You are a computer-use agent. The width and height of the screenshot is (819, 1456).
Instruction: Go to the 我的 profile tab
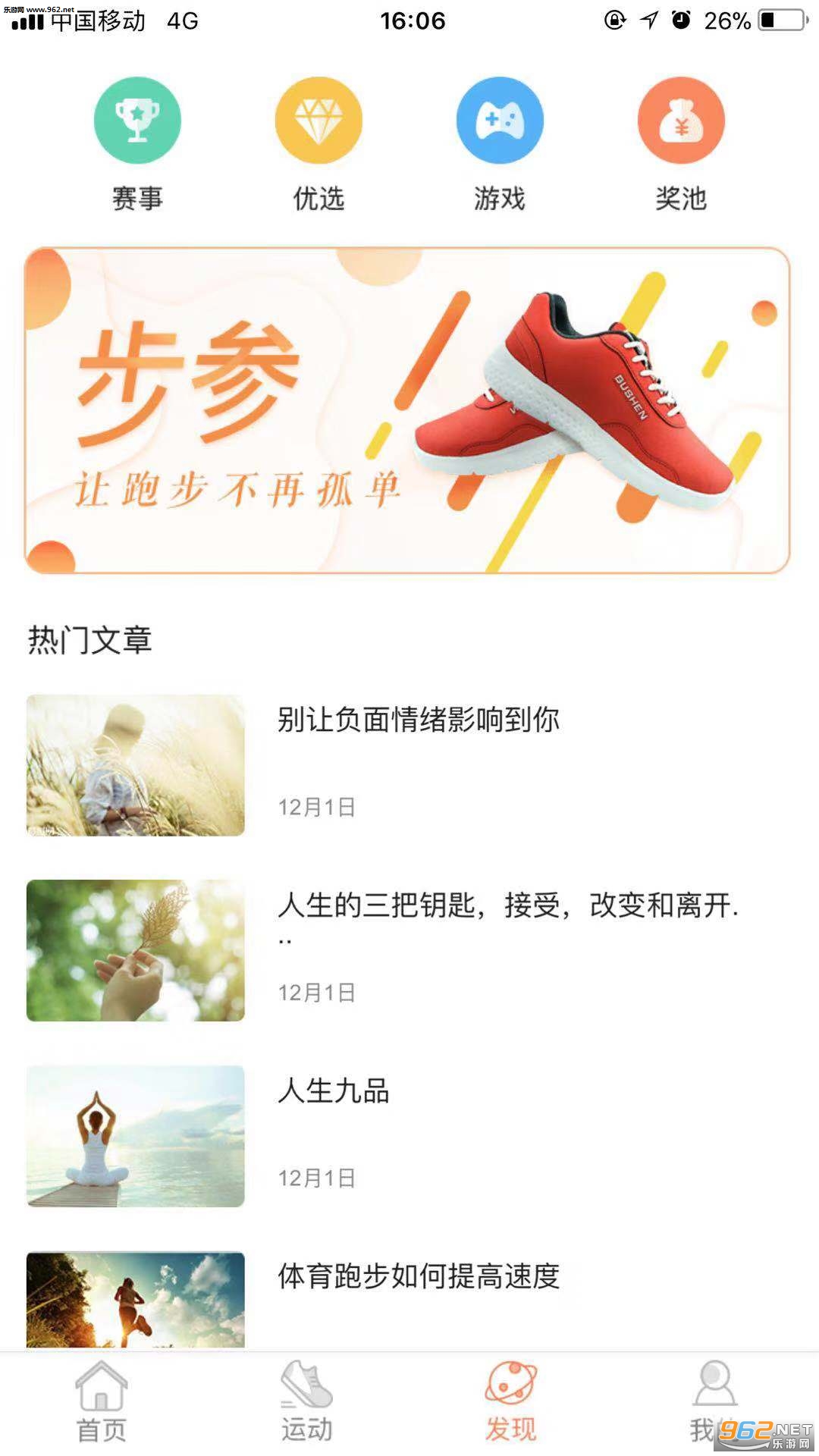point(715,1402)
